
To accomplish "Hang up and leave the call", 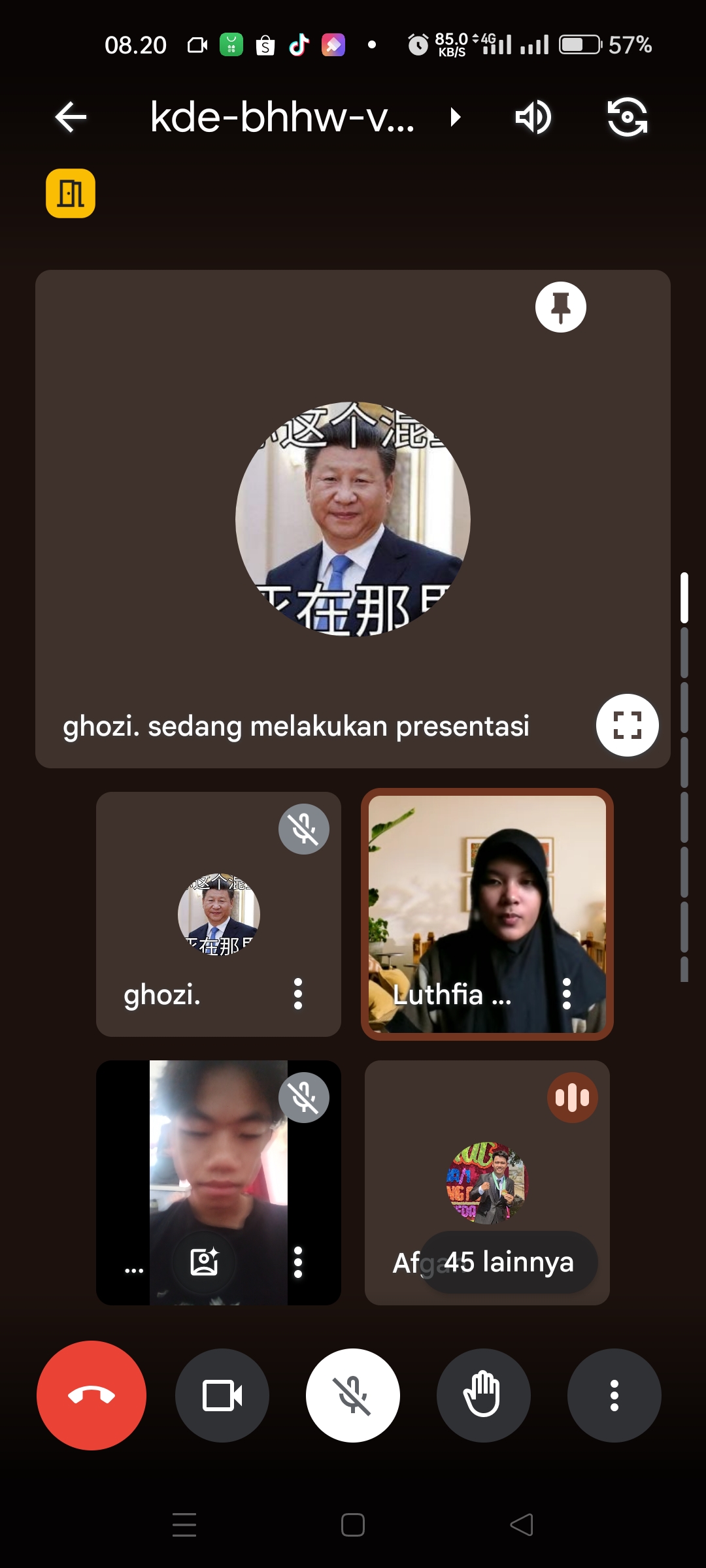I will (x=92, y=1395).
